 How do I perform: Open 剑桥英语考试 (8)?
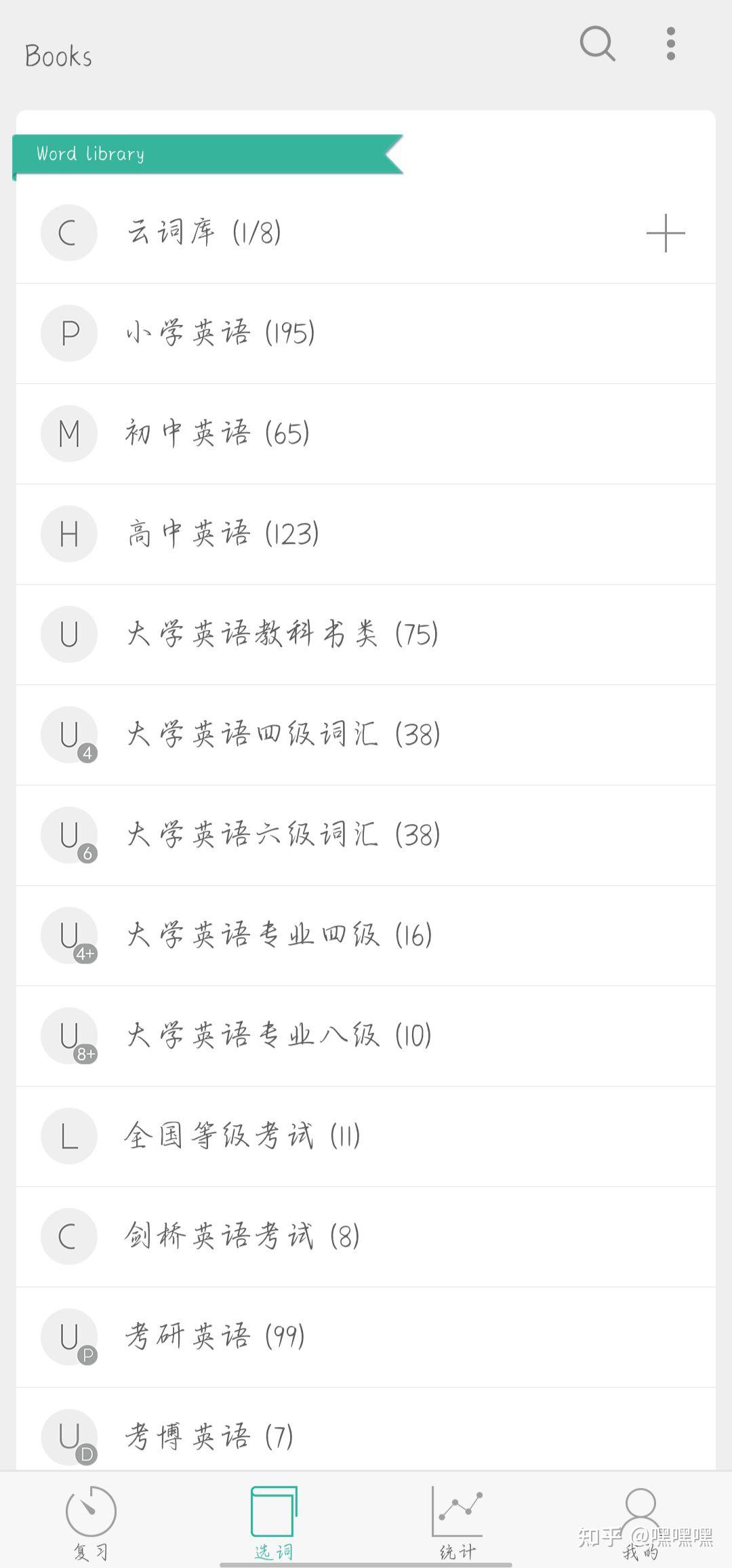click(x=366, y=1237)
